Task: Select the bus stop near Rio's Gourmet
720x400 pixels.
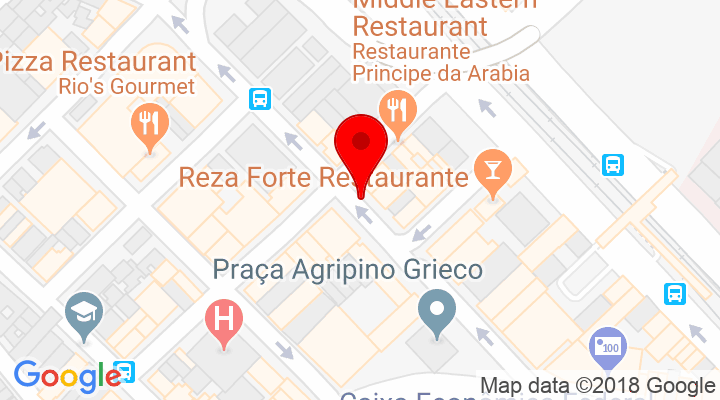Action: point(260,98)
